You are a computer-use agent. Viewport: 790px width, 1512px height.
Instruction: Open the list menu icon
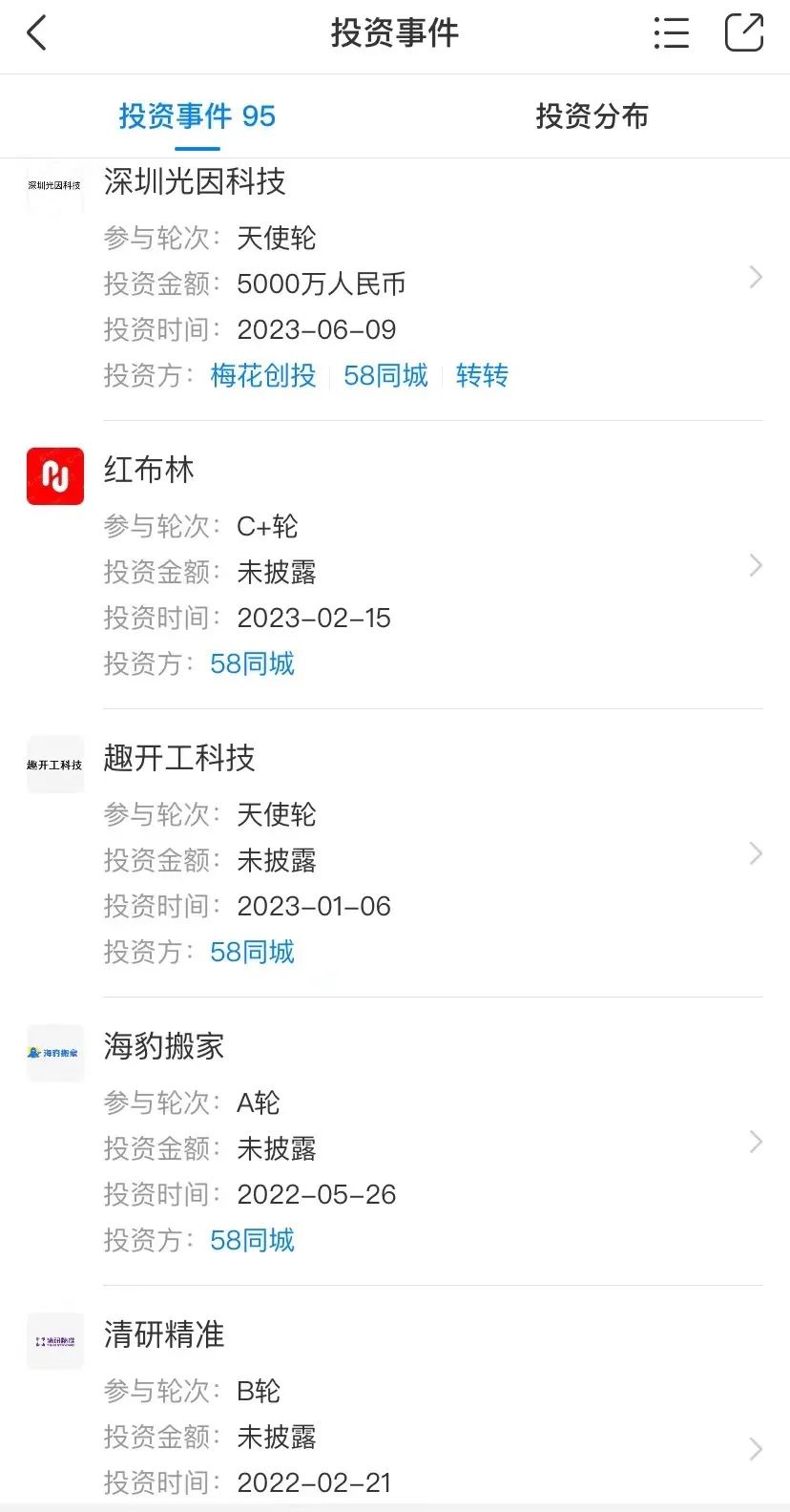tap(671, 33)
